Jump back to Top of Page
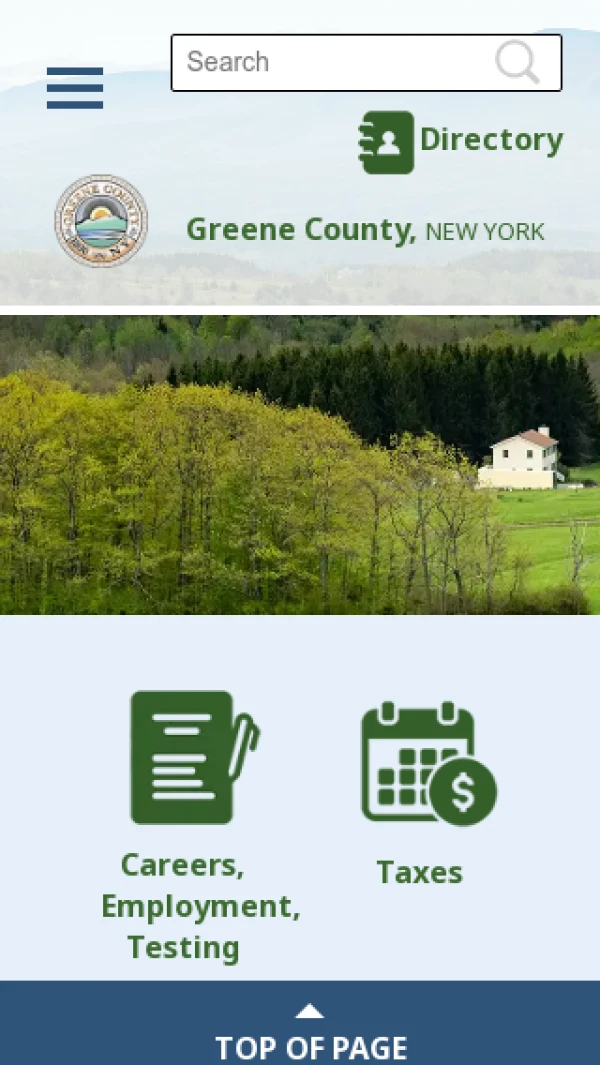Screen dimensions: 600x1065 point(310,1030)
